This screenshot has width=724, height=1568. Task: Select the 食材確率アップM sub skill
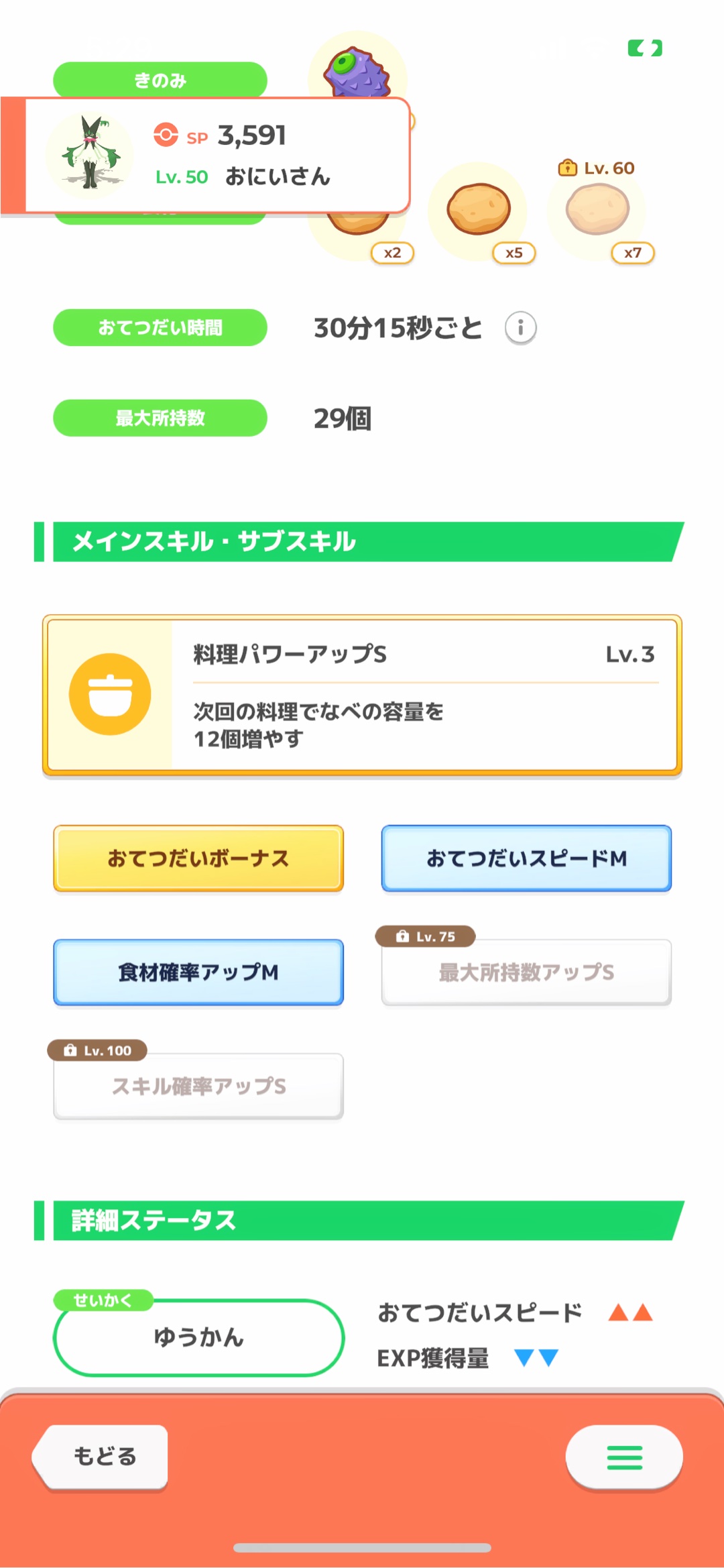pos(198,972)
